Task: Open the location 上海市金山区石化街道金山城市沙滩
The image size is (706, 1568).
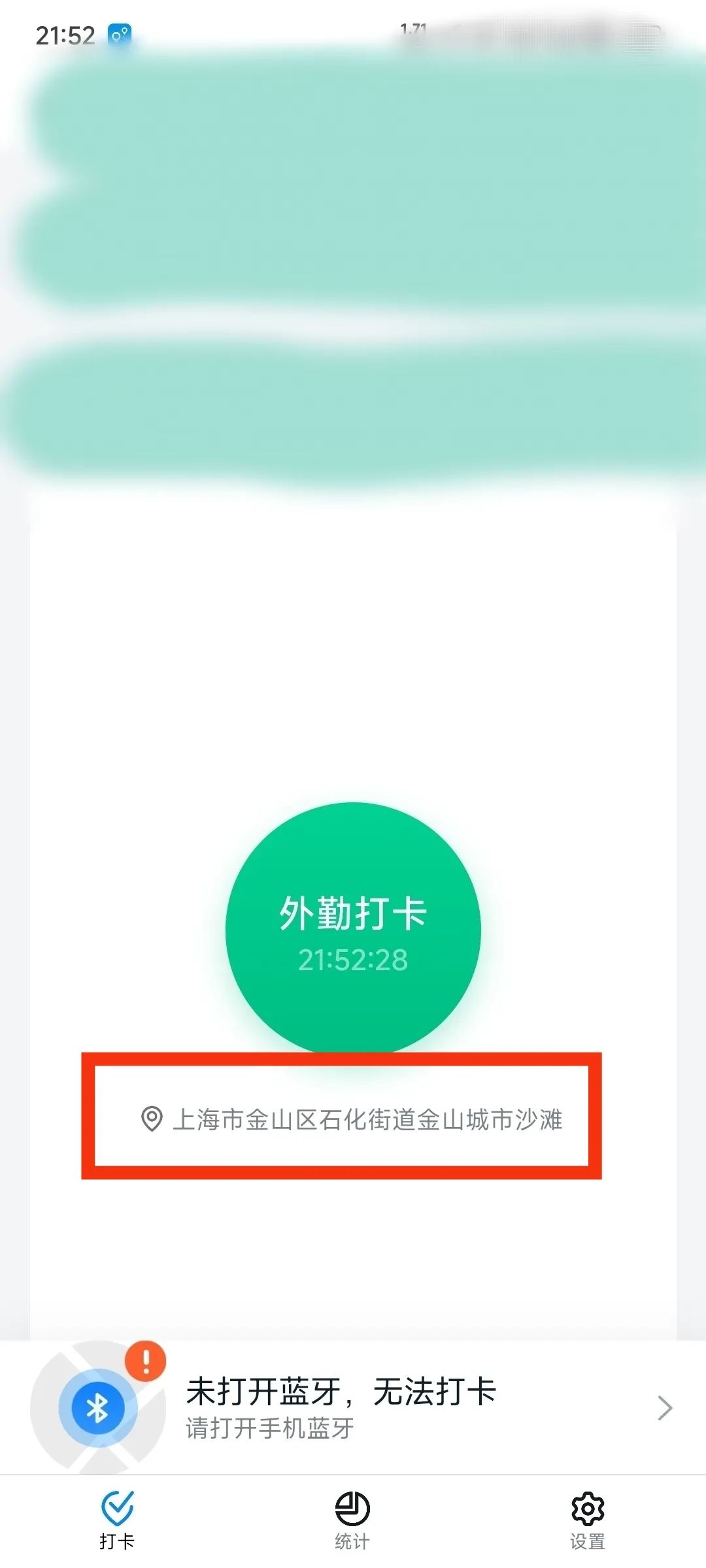Action: pos(353,1119)
